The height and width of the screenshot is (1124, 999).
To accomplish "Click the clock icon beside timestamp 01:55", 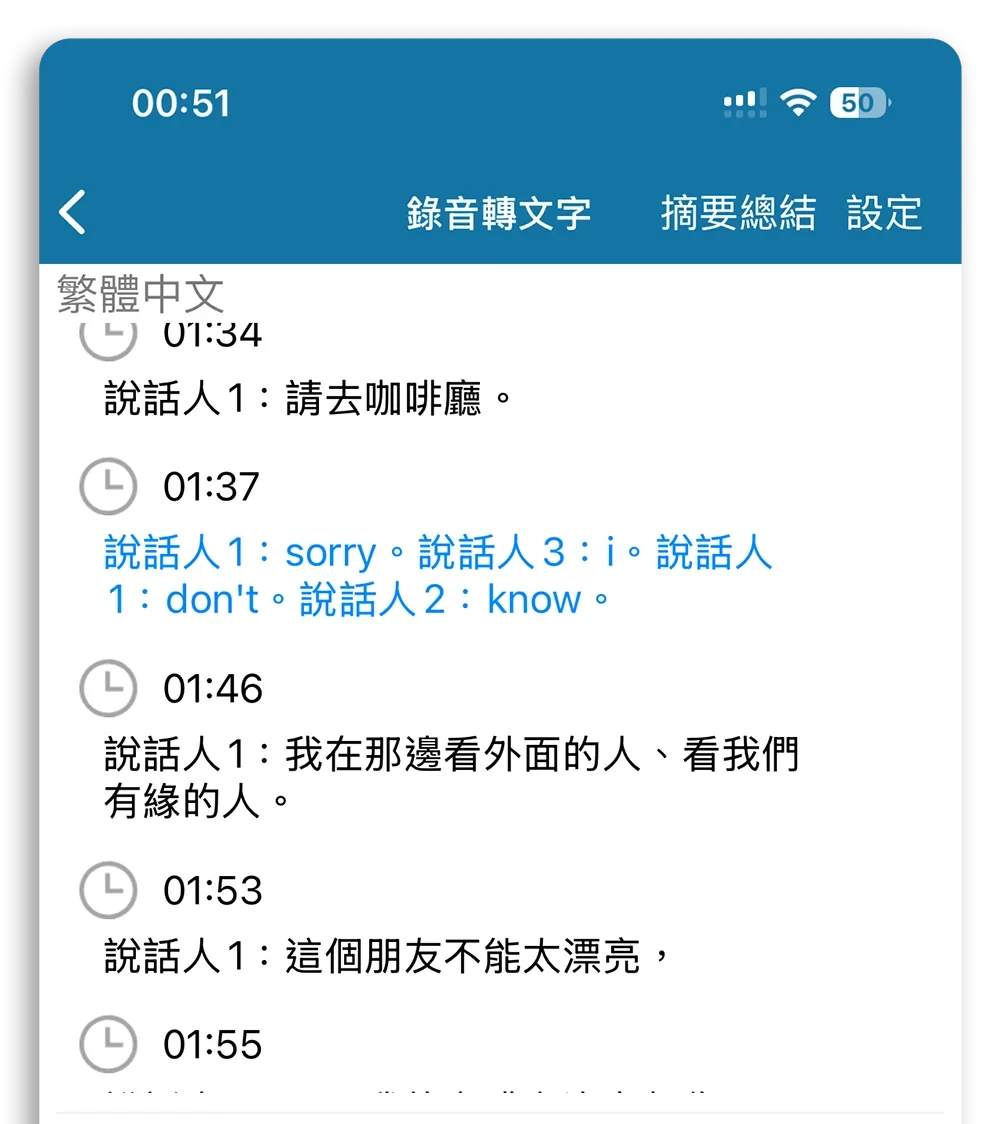I will pyautogui.click(x=107, y=1044).
